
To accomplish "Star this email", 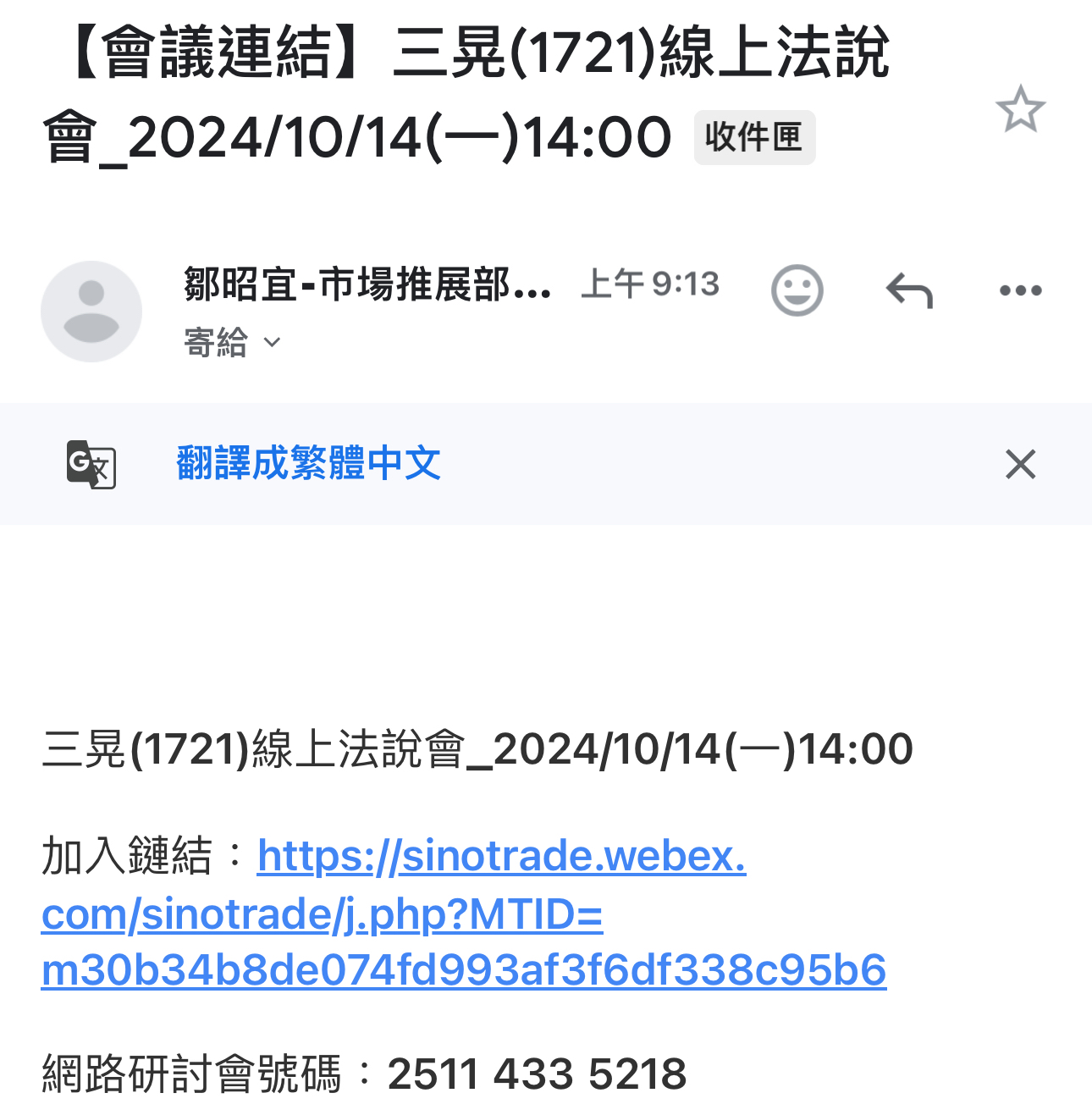I will 1023,108.
